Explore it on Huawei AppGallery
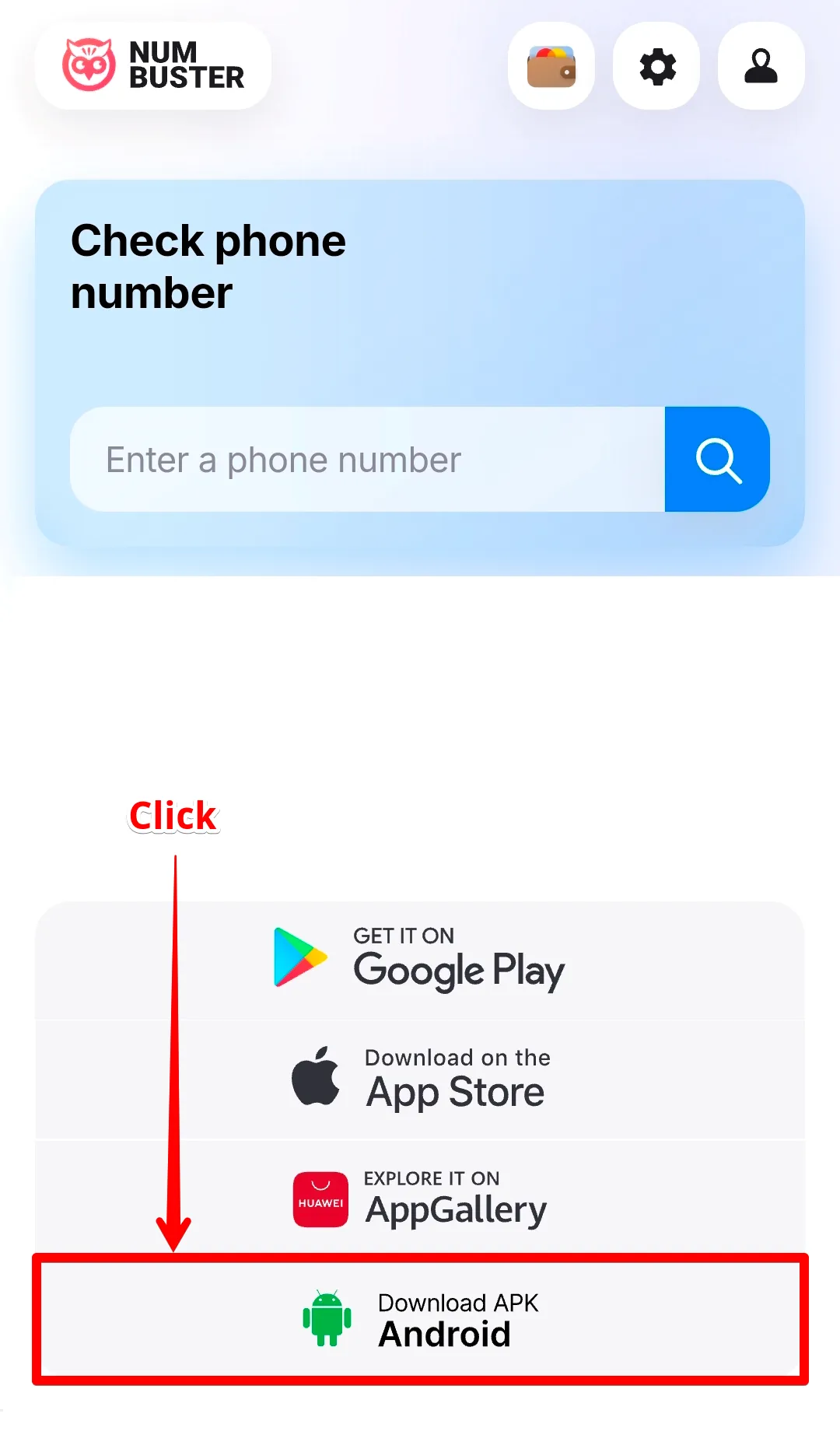 click(x=420, y=1198)
